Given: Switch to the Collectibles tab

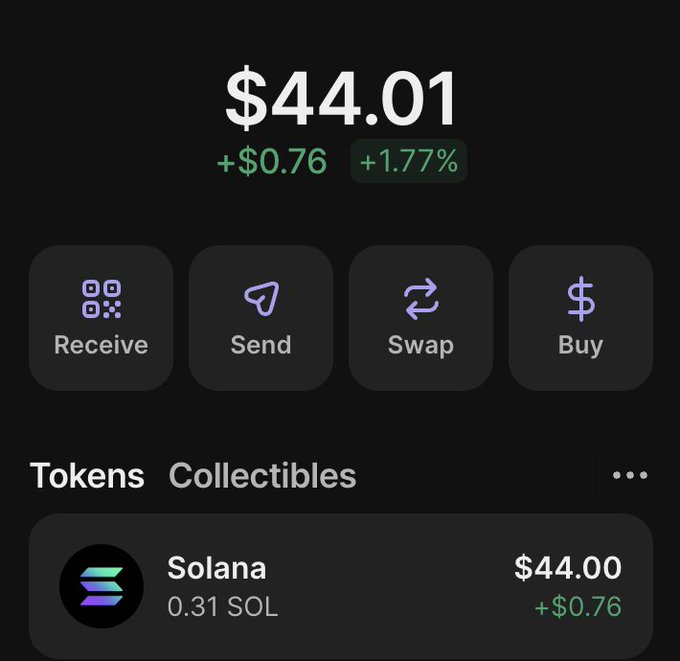Looking at the screenshot, I should [262, 475].
